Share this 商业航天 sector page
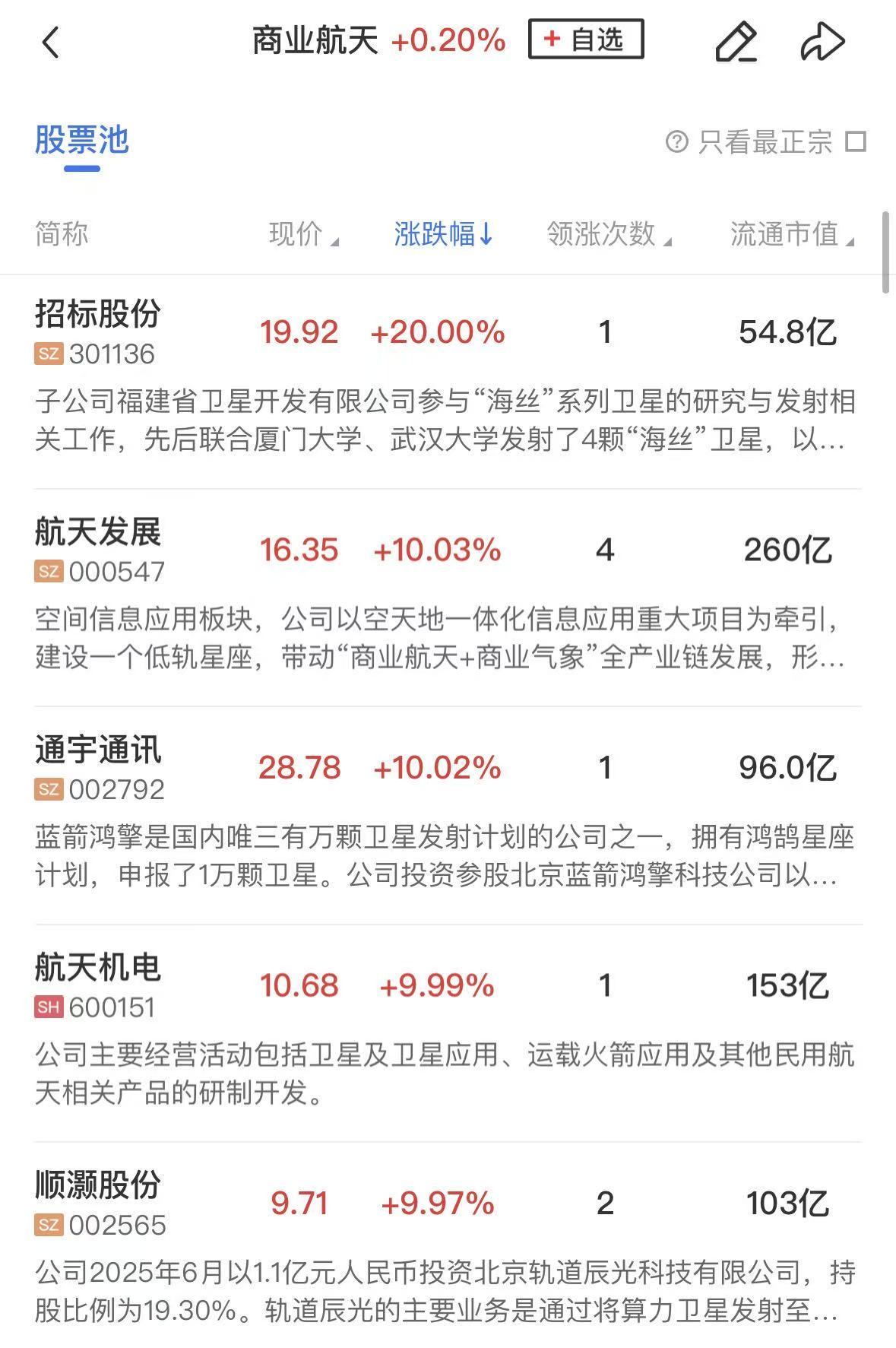The image size is (896, 1348). tap(822, 42)
